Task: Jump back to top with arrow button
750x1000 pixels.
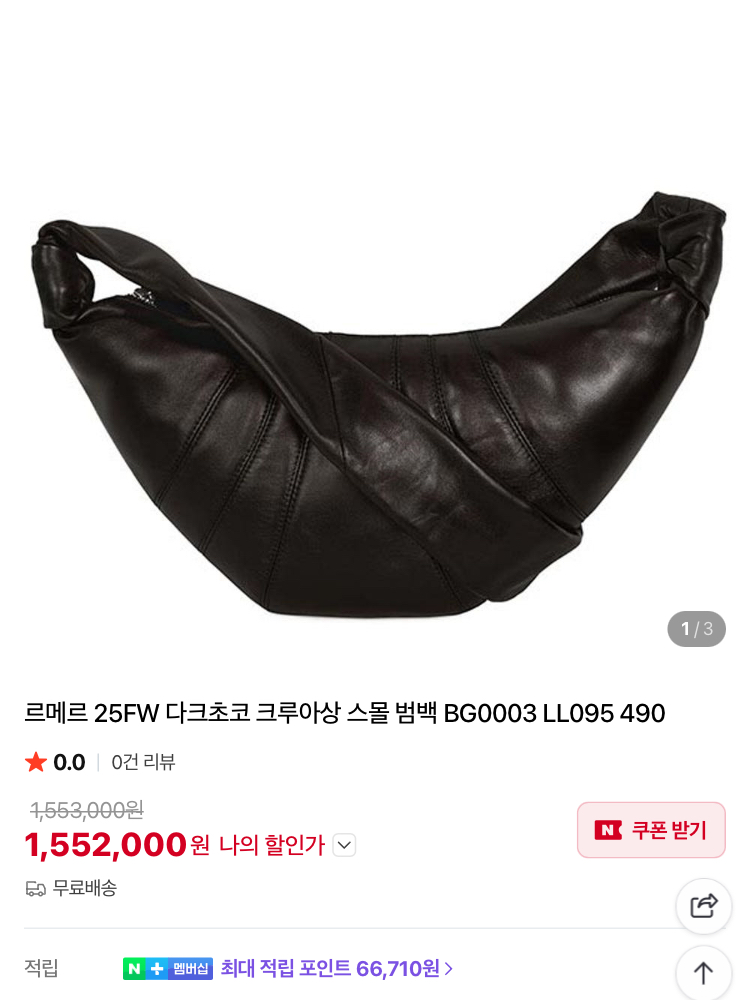Action: [x=703, y=973]
